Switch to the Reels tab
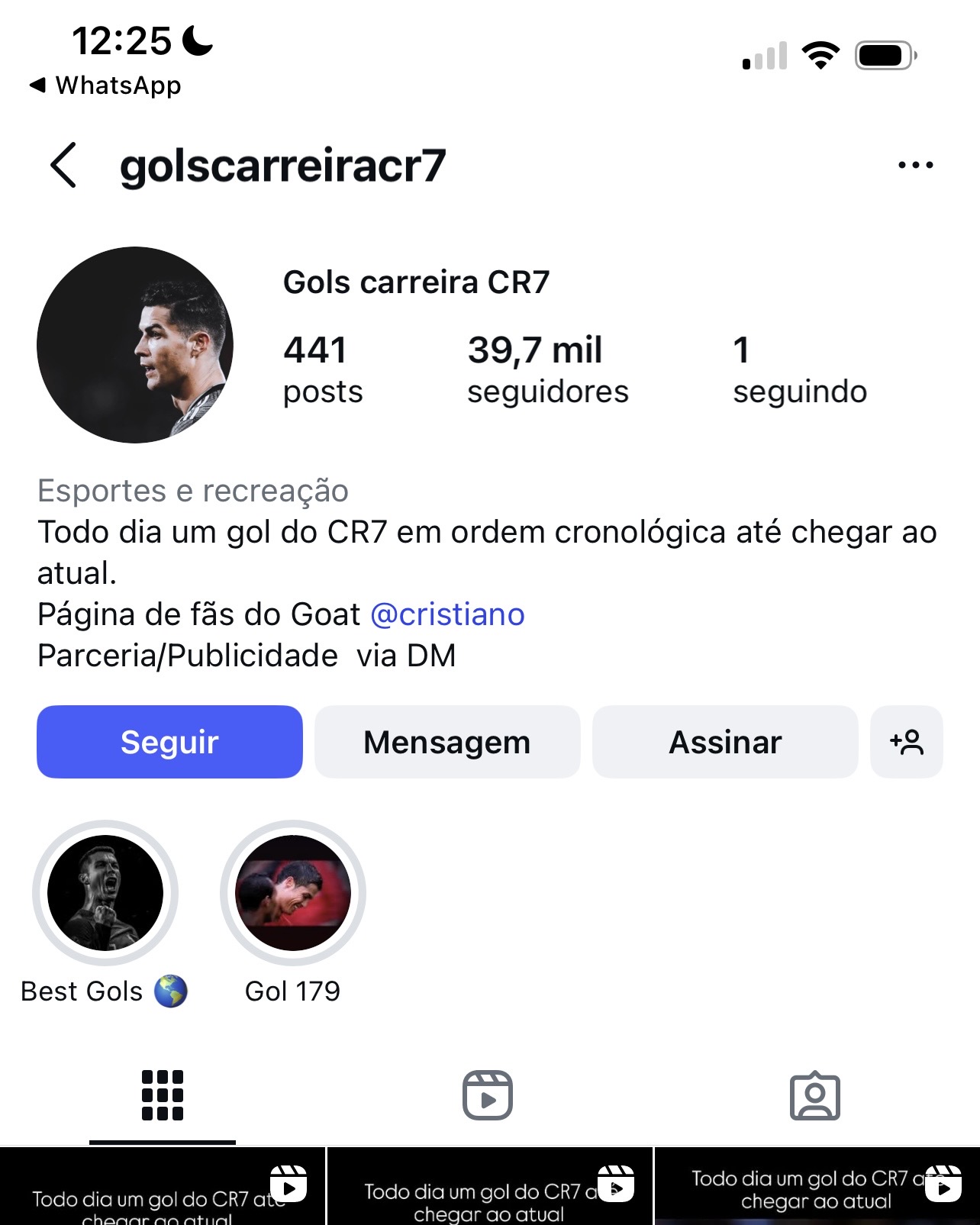The height and width of the screenshot is (1225, 980). tap(488, 1095)
